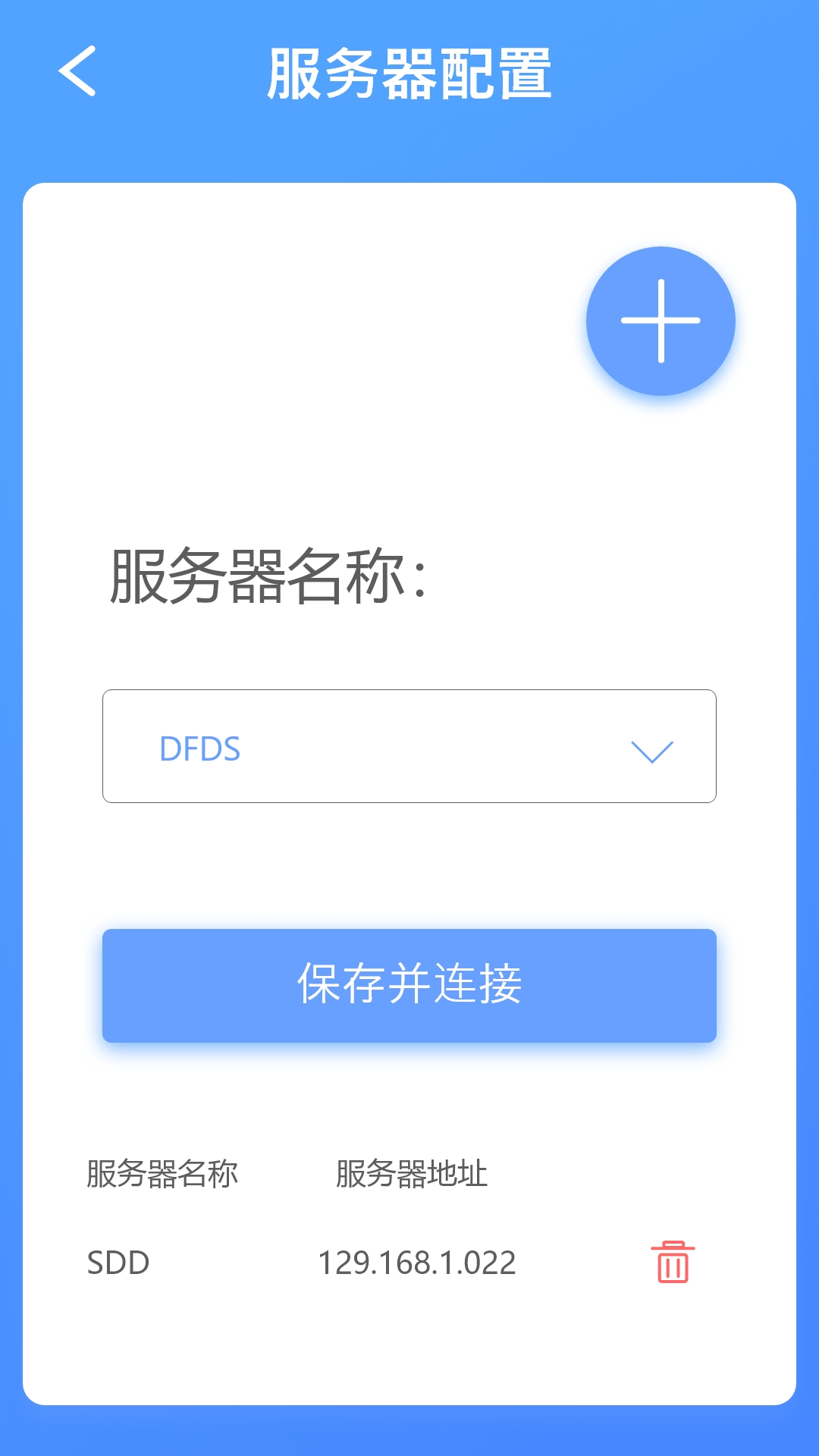Add a new server with the plus button

(661, 321)
